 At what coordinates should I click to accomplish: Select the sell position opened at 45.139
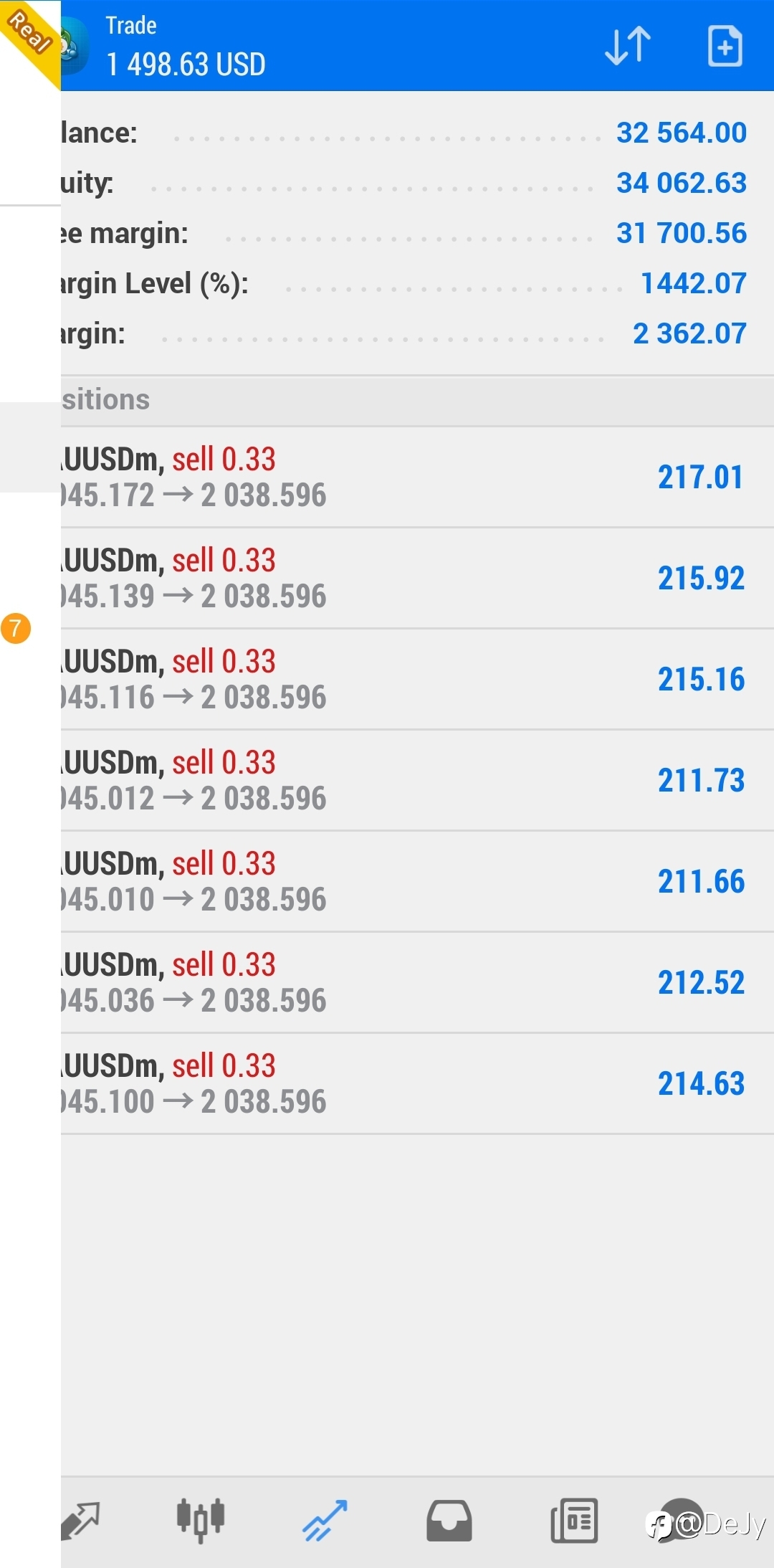click(x=417, y=579)
